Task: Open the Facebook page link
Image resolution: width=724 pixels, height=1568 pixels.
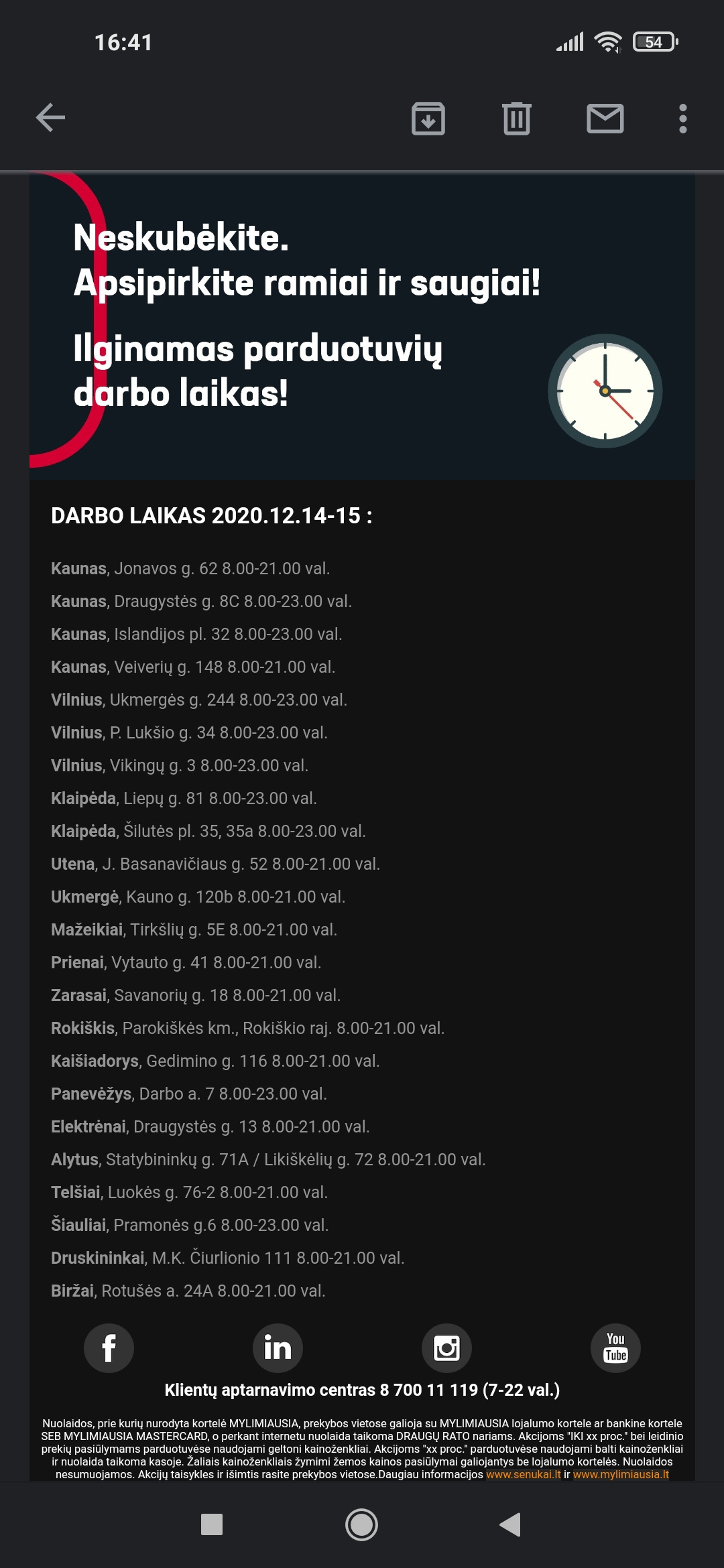Action: coord(109,1348)
